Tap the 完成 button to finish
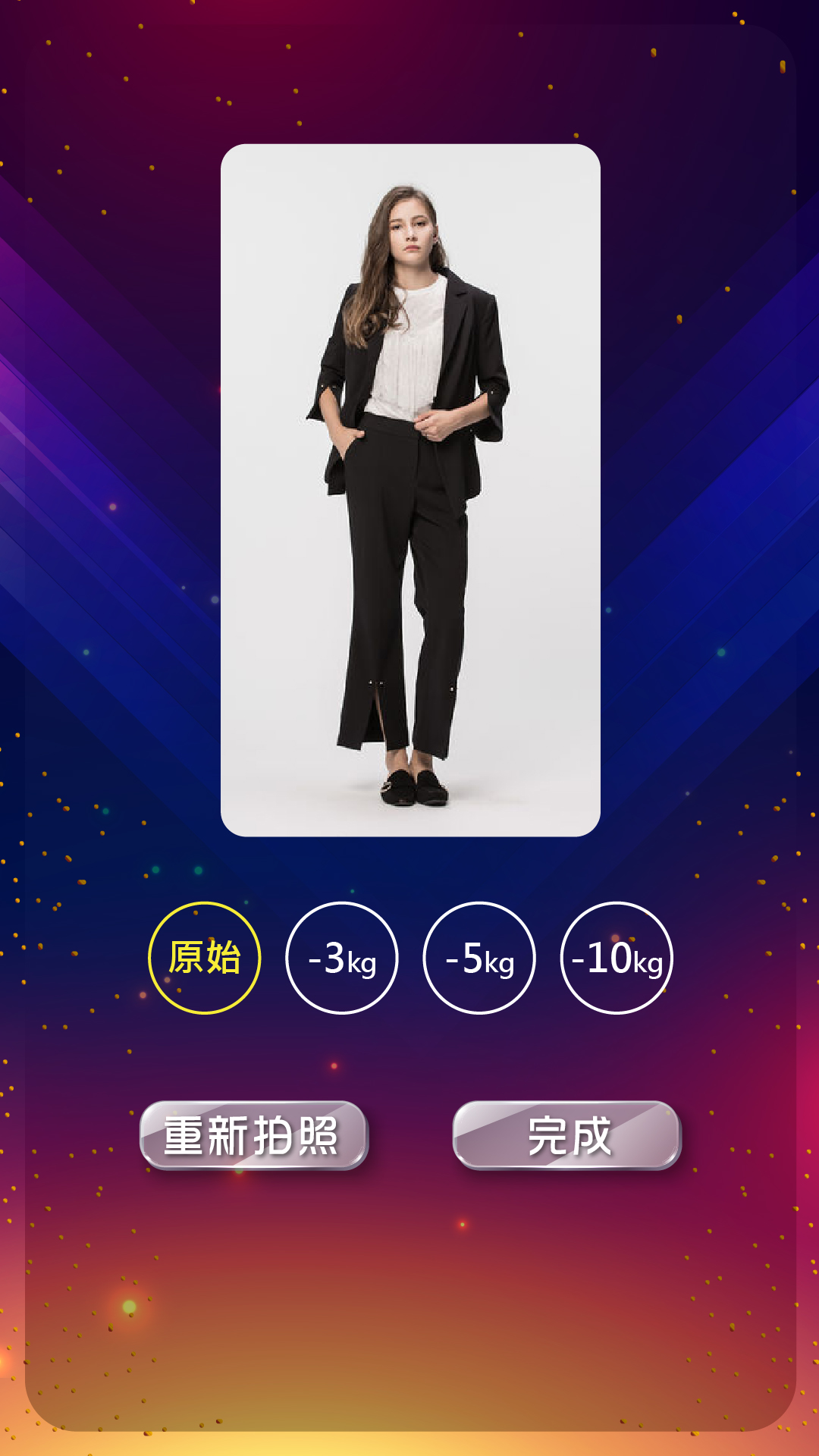 point(567,1135)
